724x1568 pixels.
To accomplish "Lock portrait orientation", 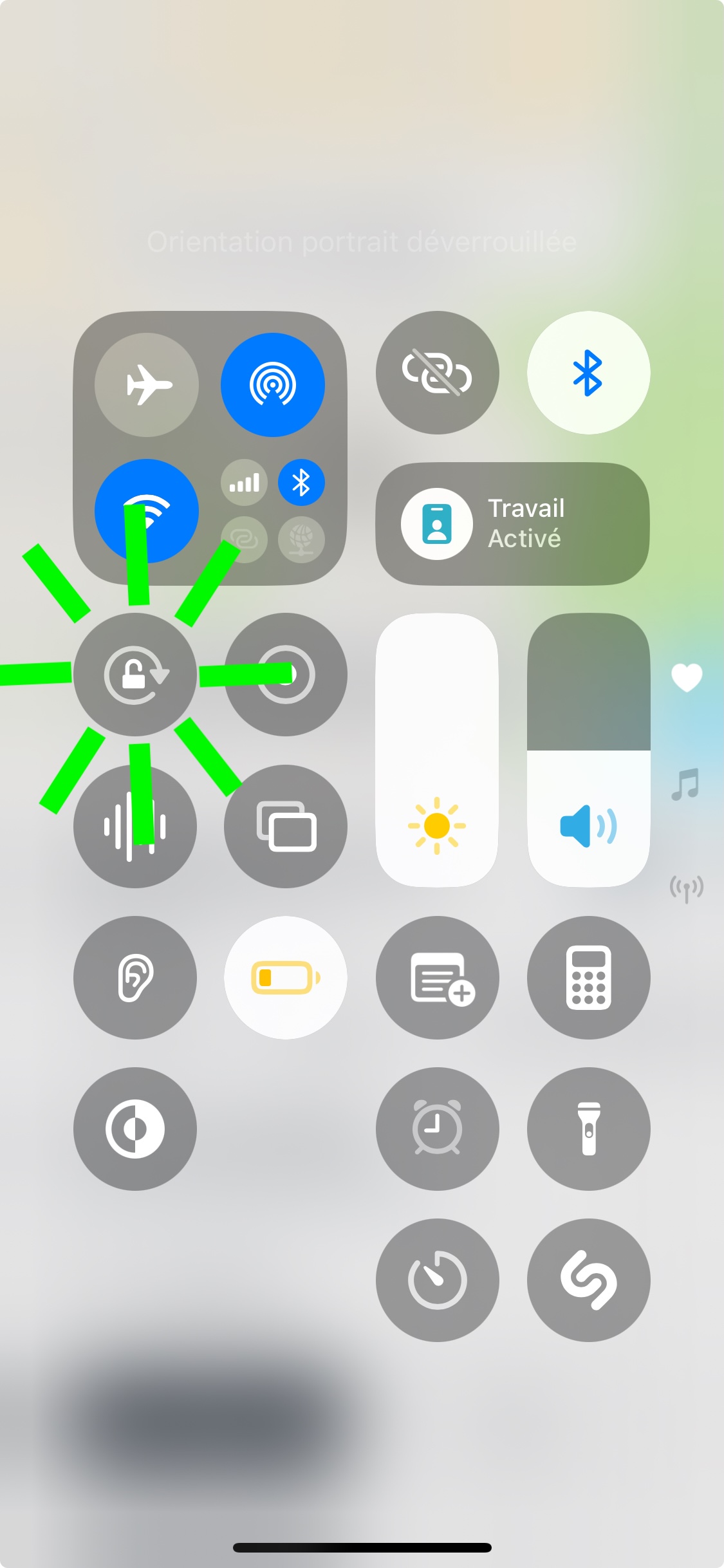I will pos(135,675).
